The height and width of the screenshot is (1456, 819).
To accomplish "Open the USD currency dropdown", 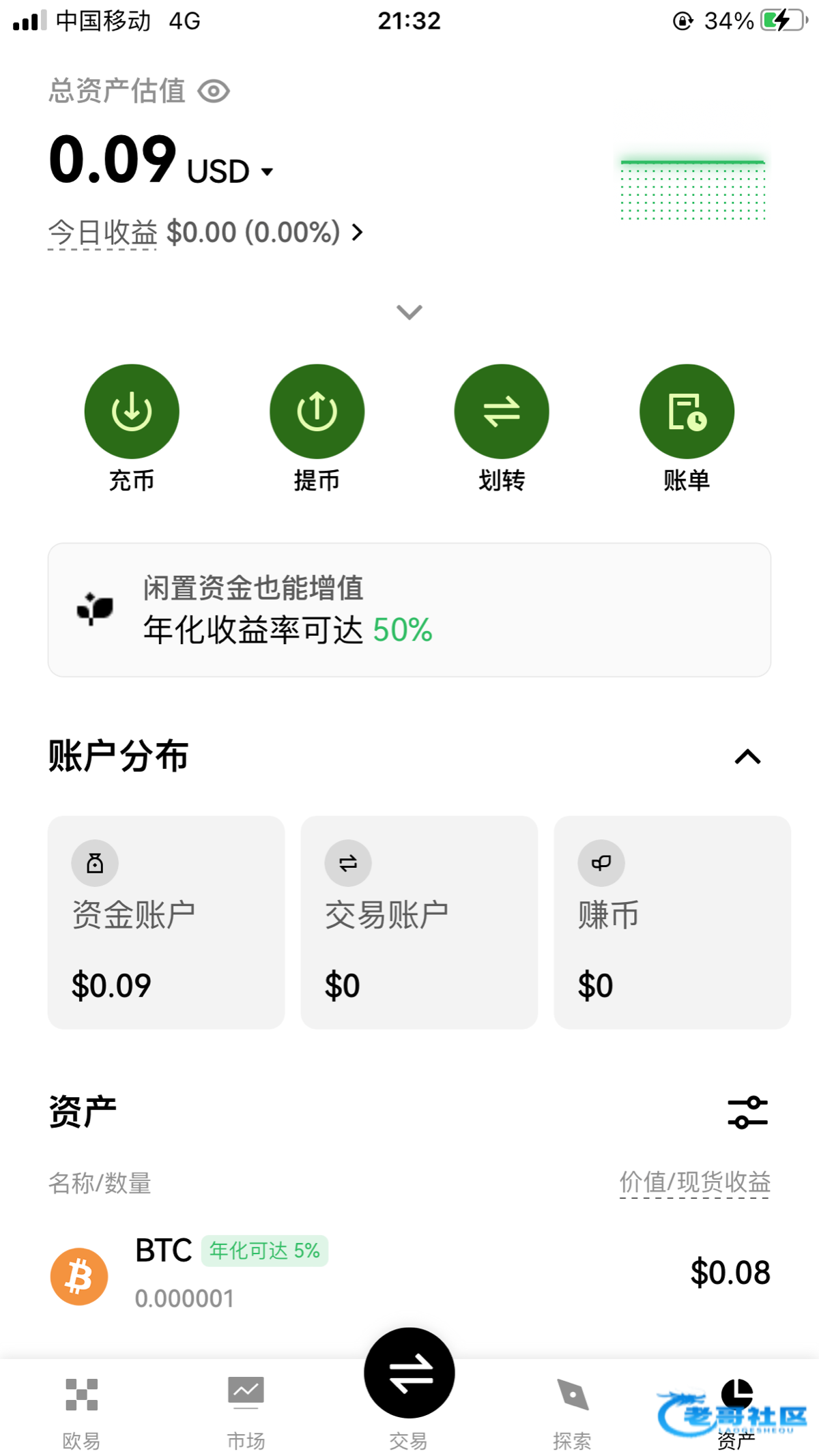I will [x=267, y=171].
